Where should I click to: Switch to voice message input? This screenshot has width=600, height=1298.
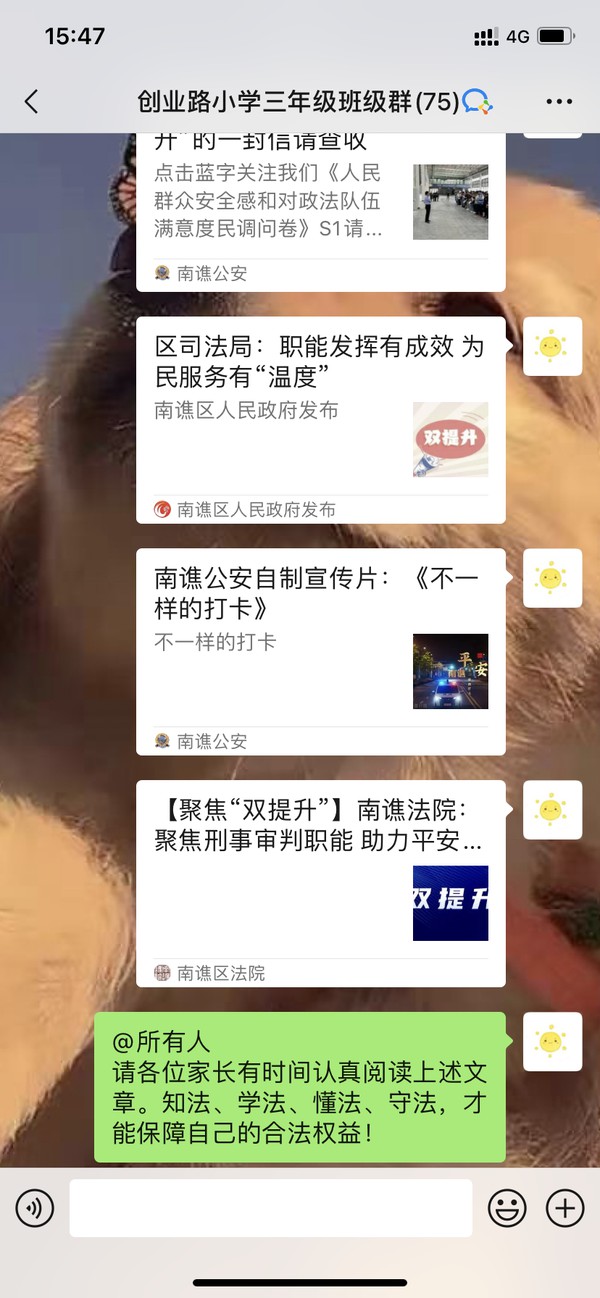click(35, 1209)
